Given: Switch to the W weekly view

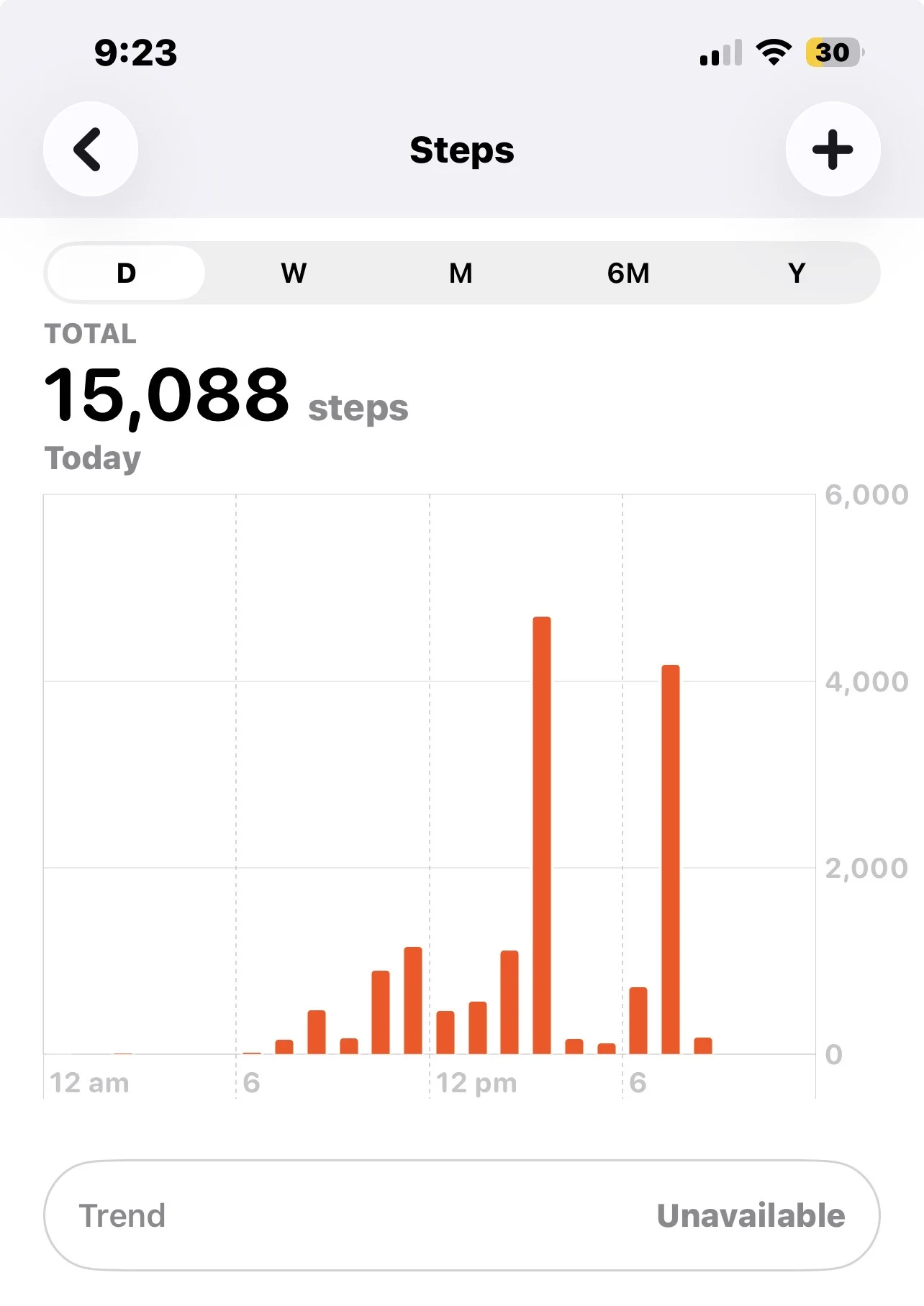Looking at the screenshot, I should click(x=294, y=273).
